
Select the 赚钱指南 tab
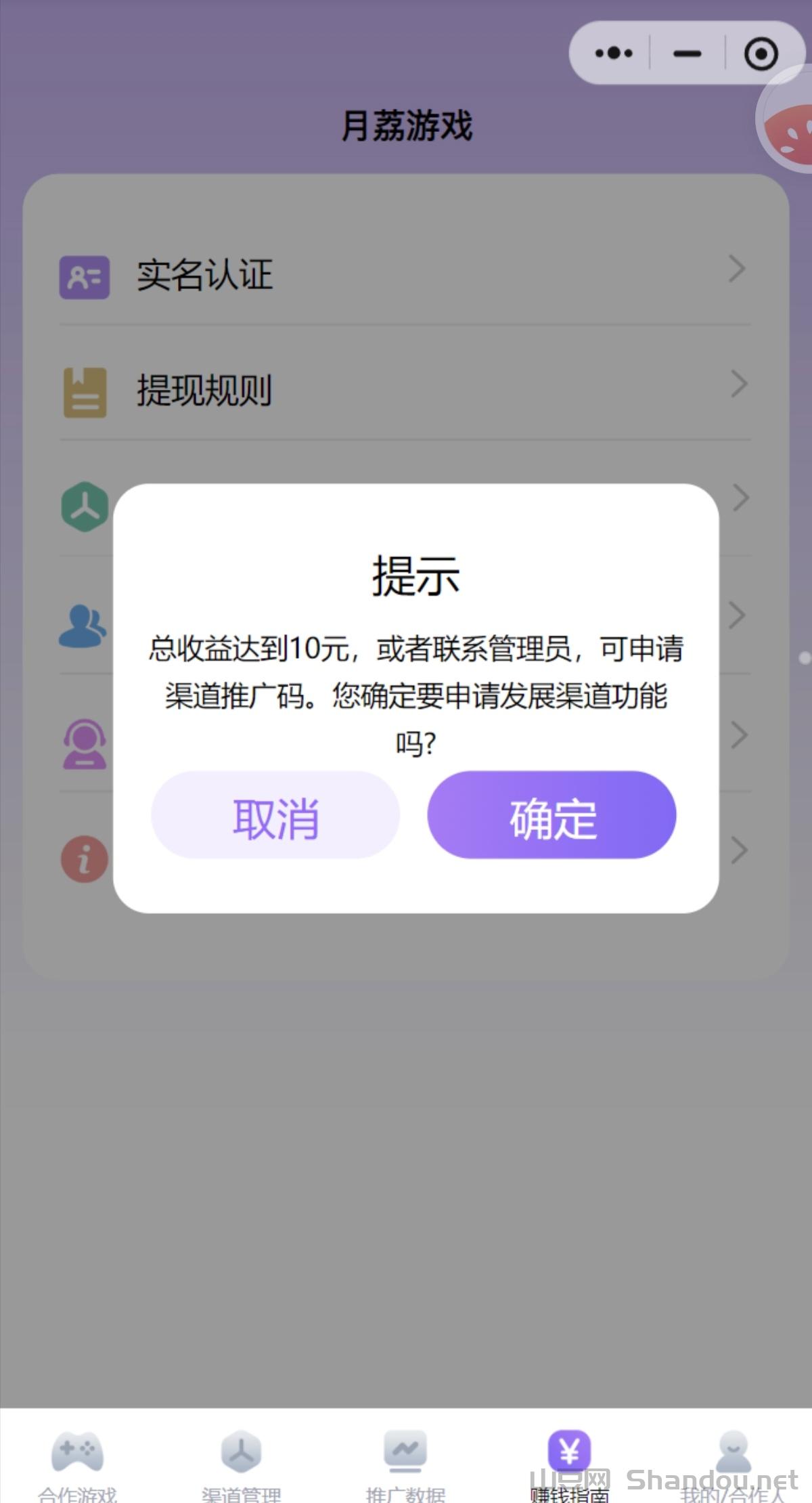pyautogui.click(x=569, y=1462)
